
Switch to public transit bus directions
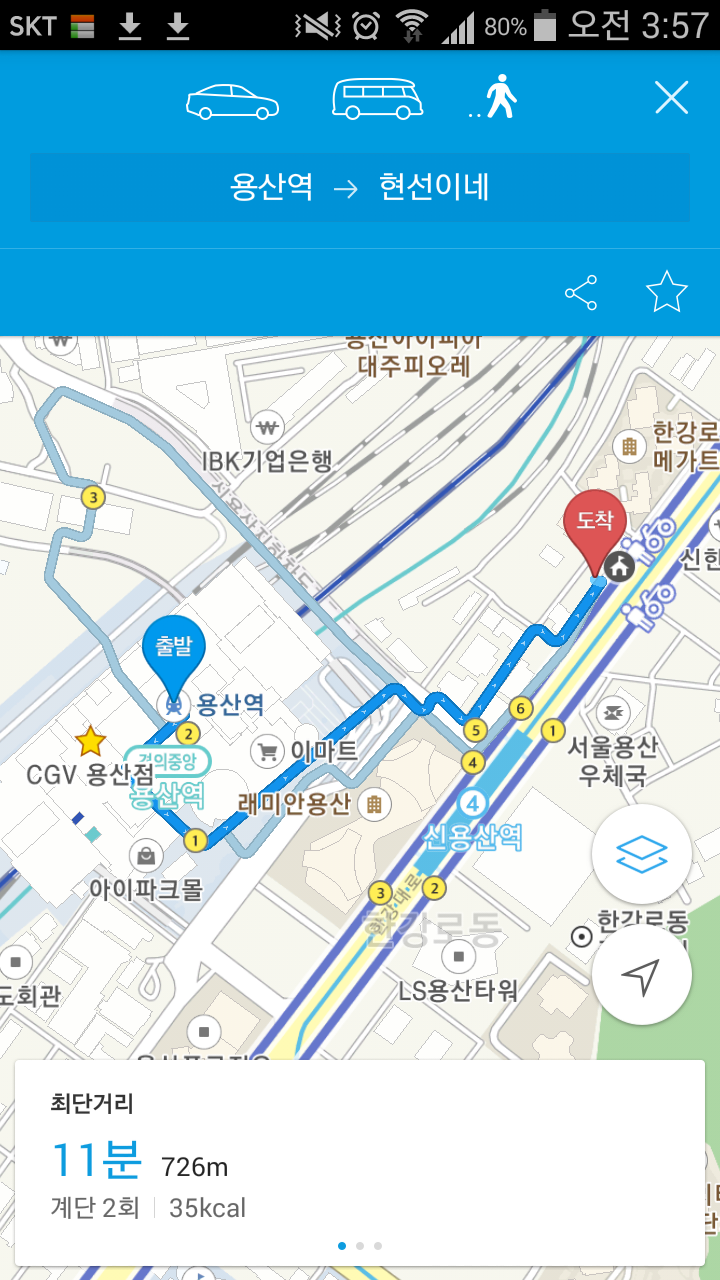pyautogui.click(x=377, y=99)
